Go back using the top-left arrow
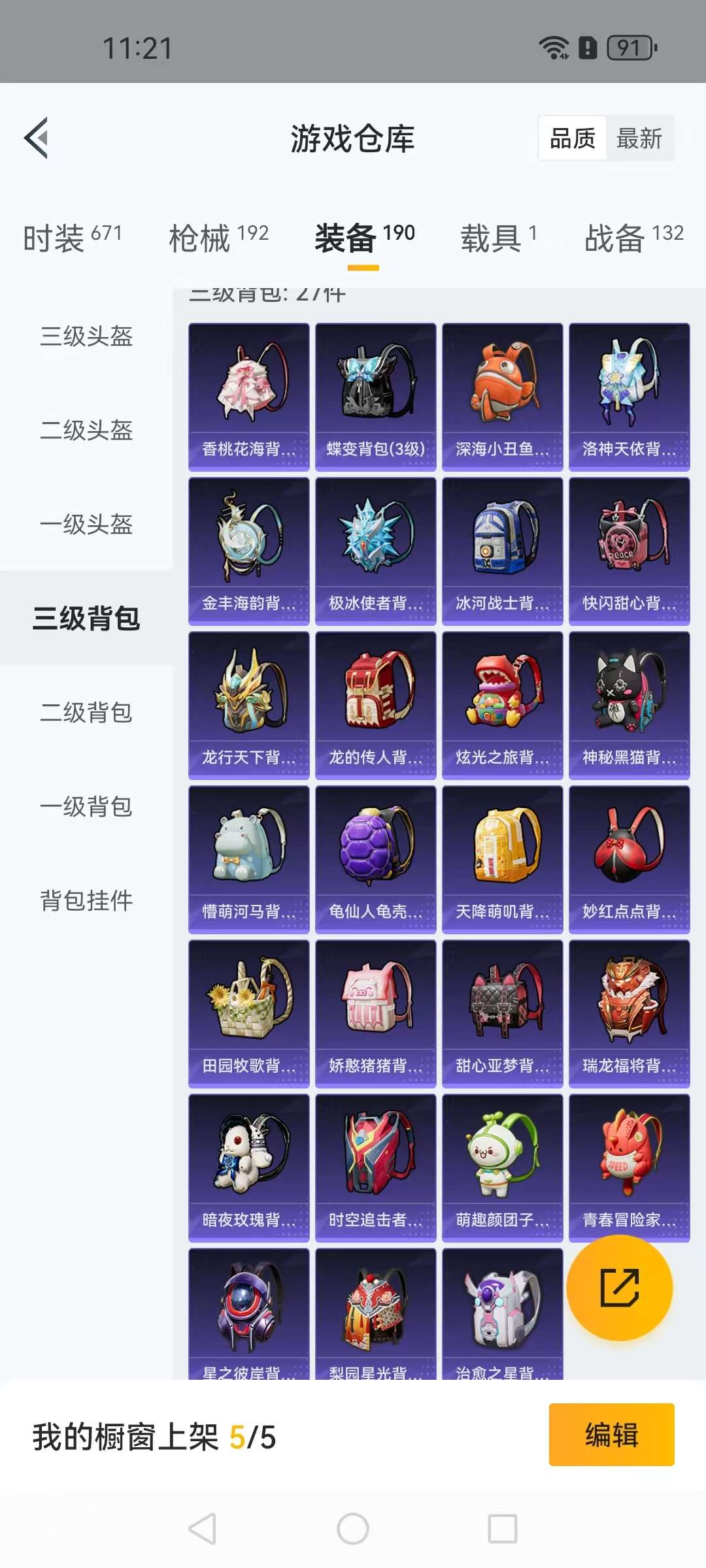706x1568 pixels. coord(37,138)
